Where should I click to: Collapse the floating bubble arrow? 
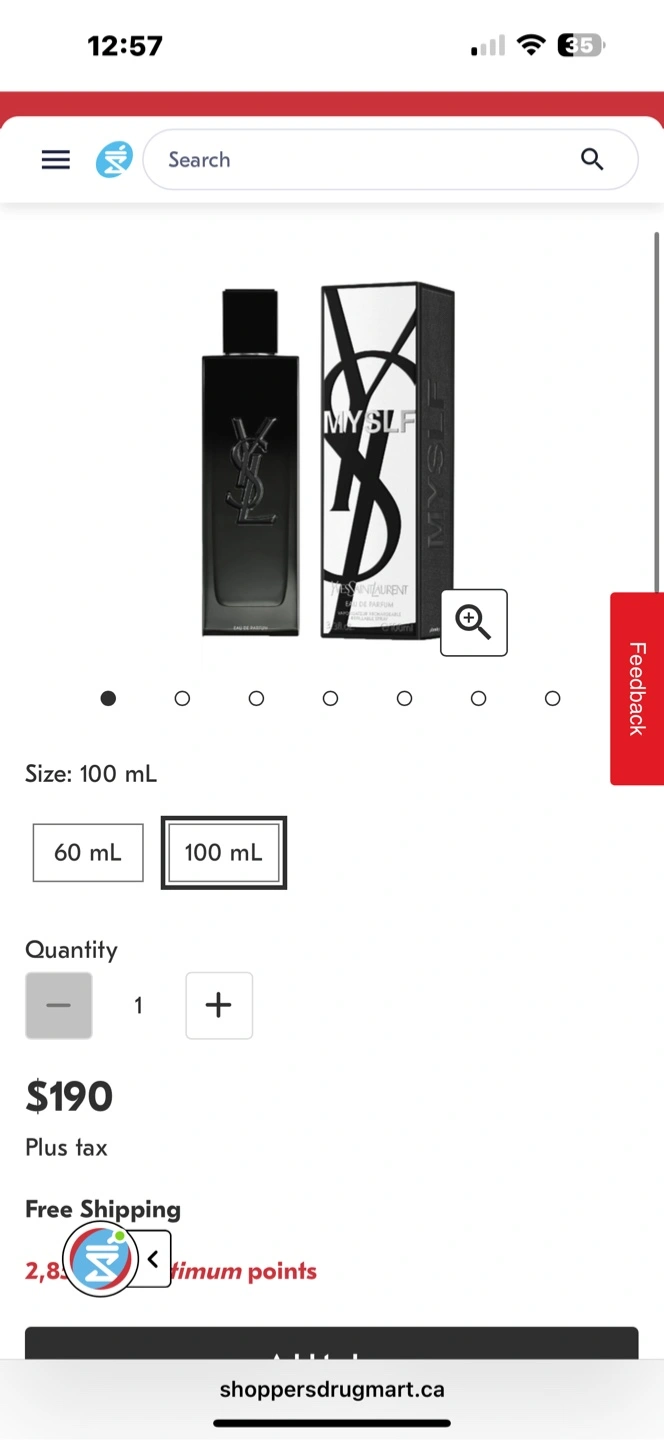pos(153,1259)
